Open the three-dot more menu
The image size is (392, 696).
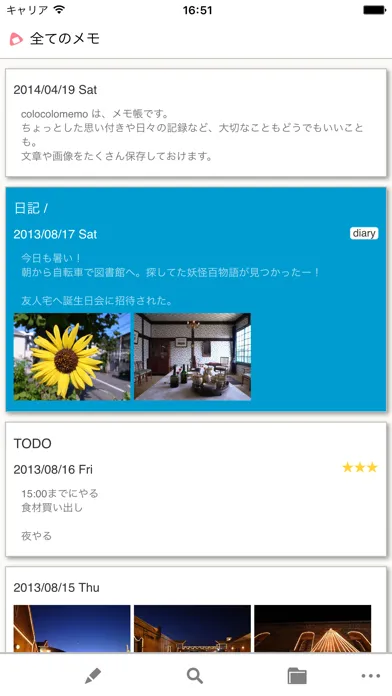[370, 676]
